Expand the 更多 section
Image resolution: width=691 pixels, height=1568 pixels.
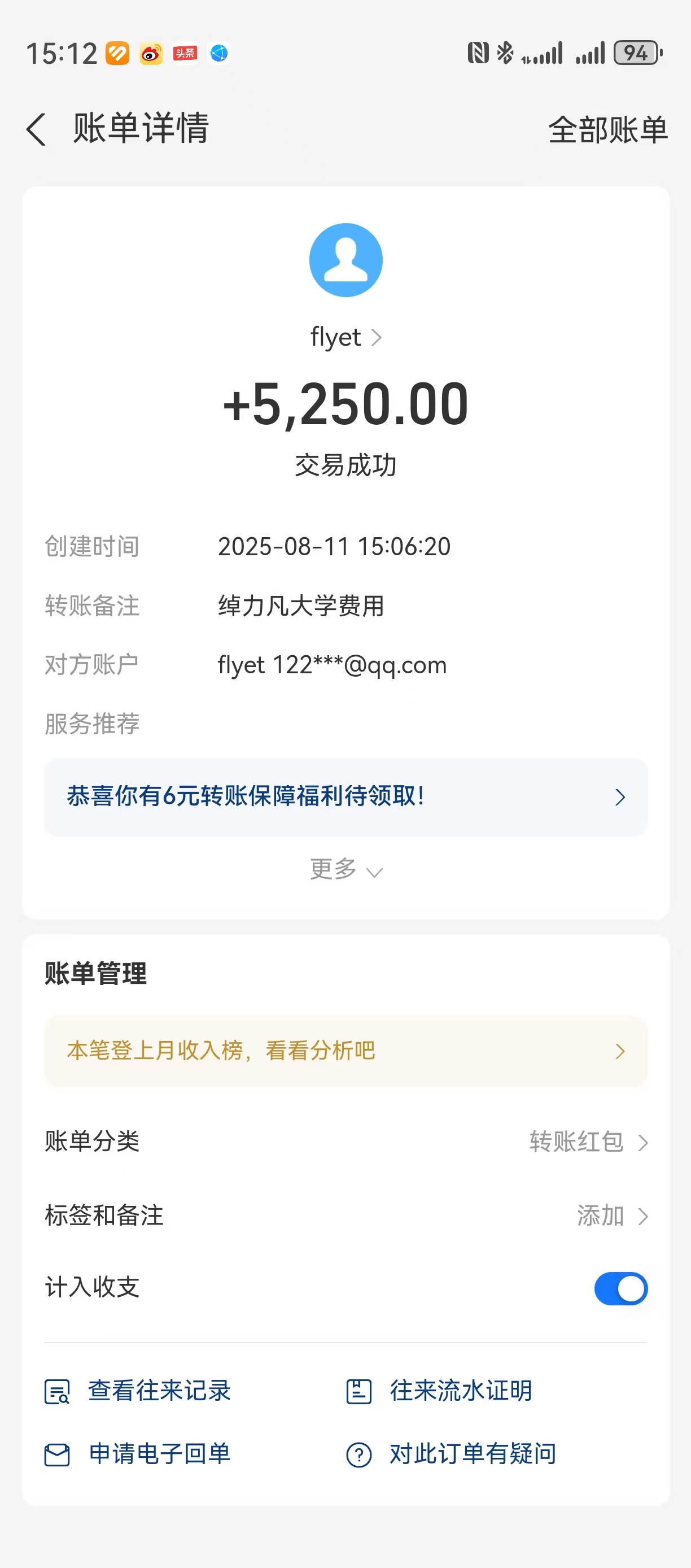[x=345, y=870]
